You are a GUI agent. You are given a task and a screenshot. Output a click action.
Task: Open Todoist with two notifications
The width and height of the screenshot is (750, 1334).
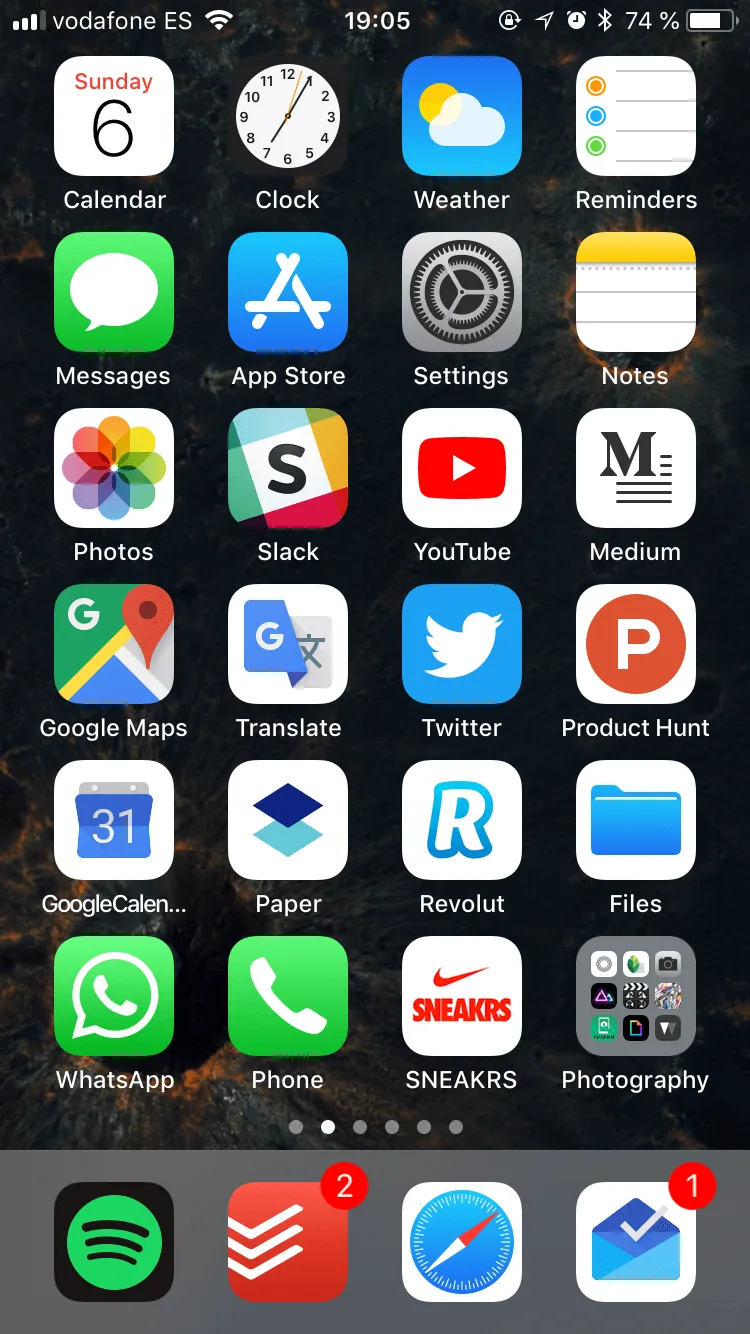pos(288,1242)
